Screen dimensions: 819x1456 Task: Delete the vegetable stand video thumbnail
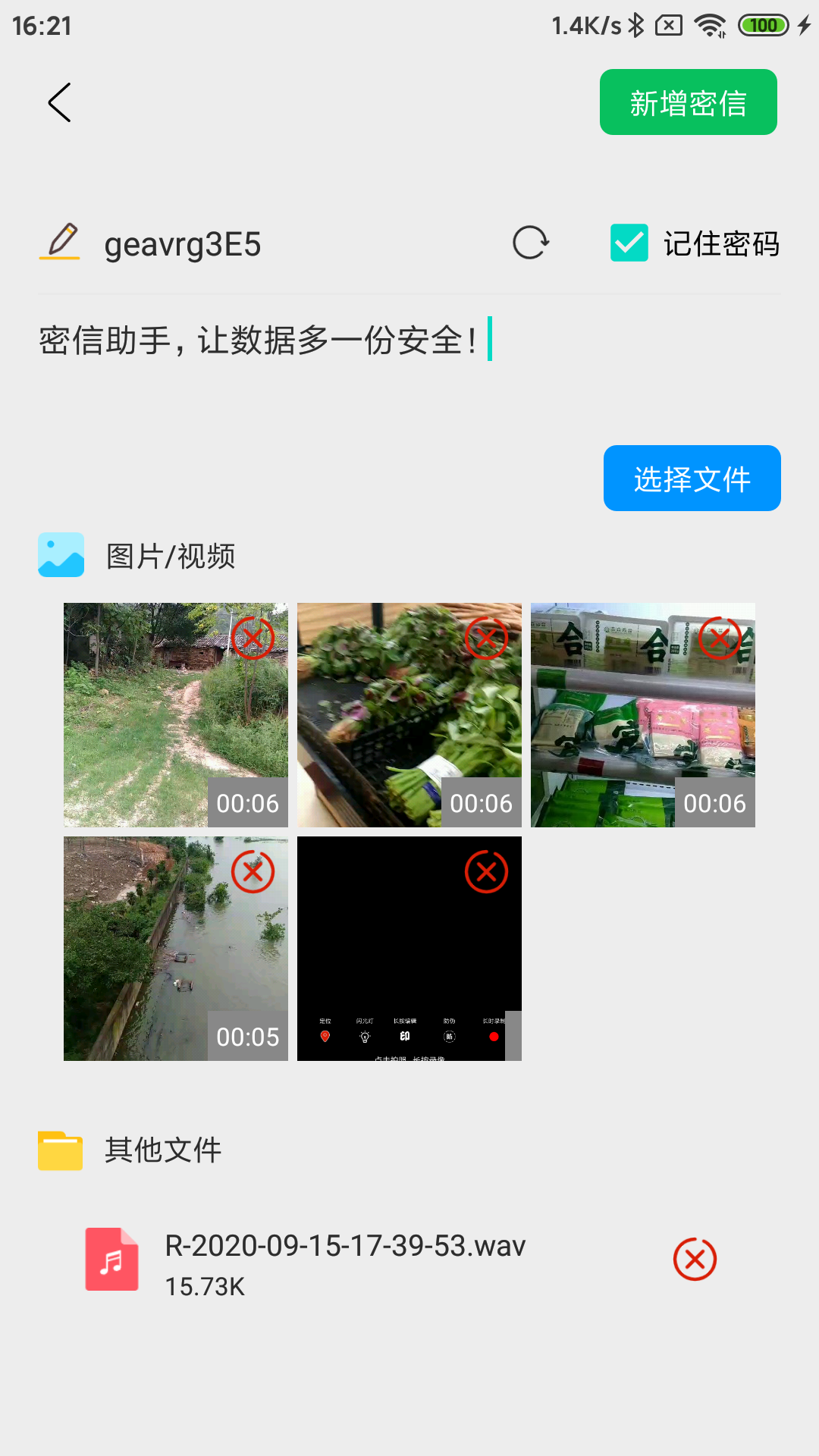486,638
